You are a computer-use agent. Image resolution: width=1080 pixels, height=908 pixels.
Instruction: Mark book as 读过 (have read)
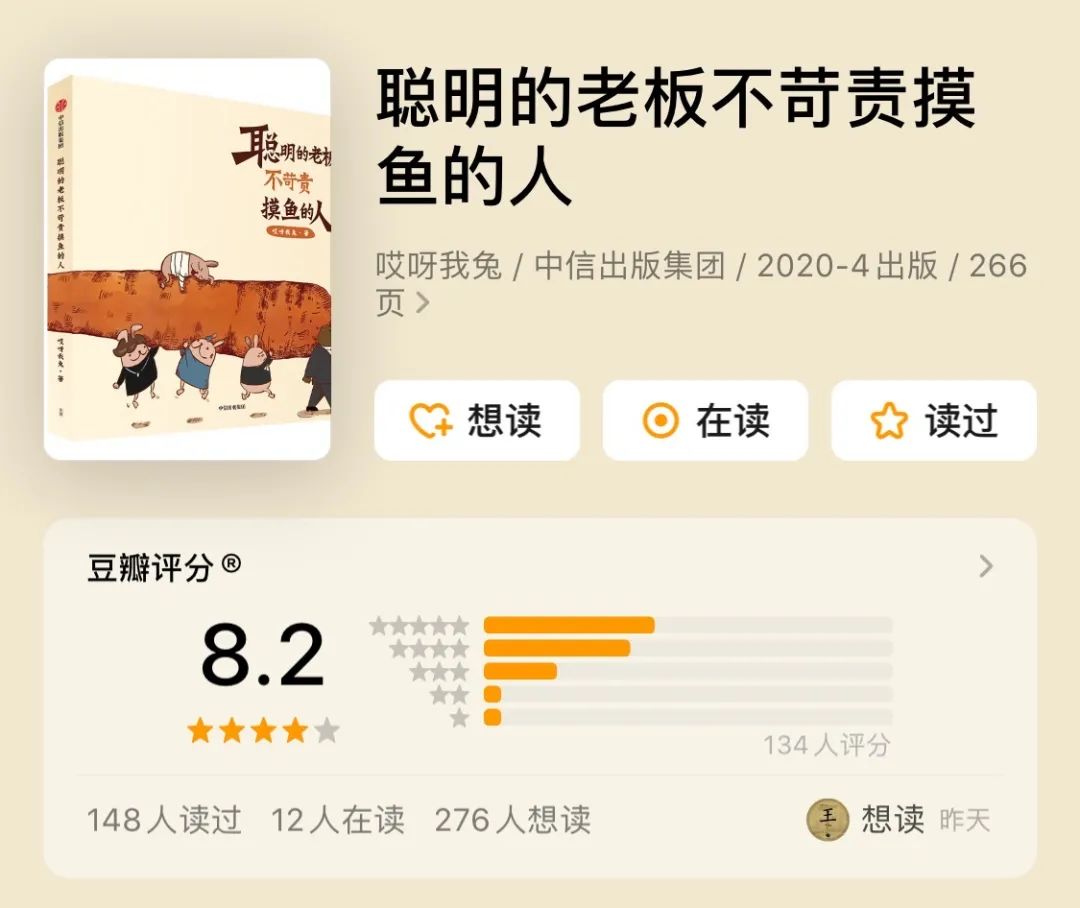pyautogui.click(x=933, y=421)
